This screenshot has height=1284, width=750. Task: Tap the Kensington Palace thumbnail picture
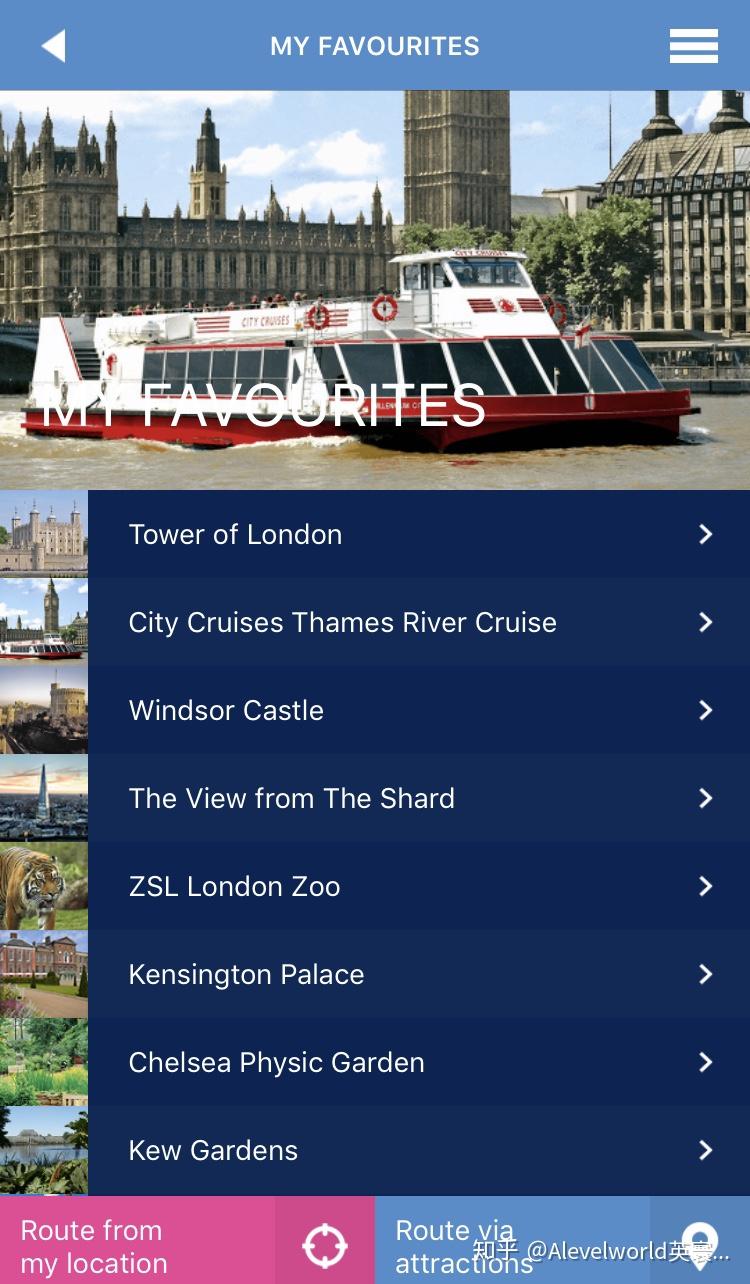(44, 974)
